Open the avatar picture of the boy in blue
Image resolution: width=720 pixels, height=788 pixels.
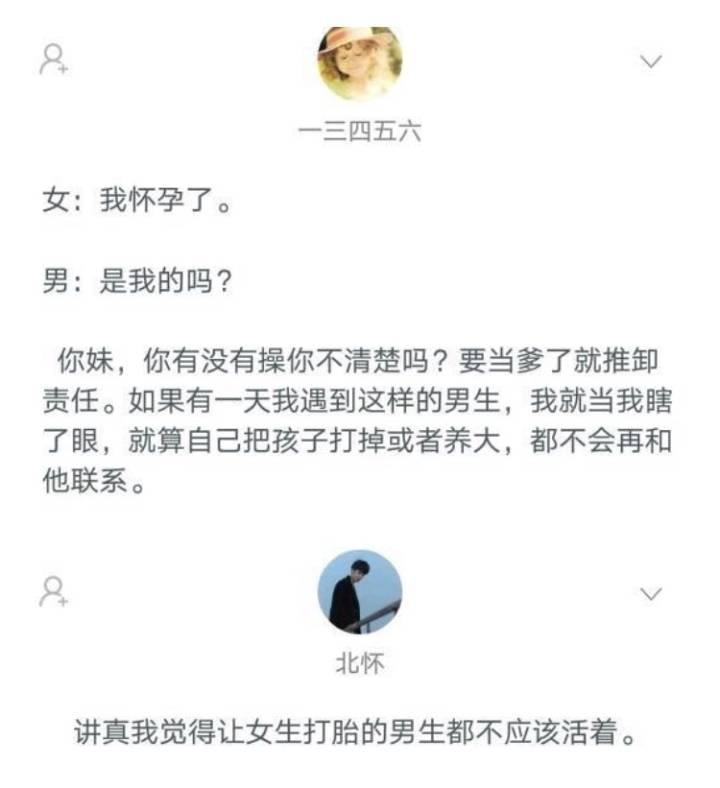pos(357,592)
